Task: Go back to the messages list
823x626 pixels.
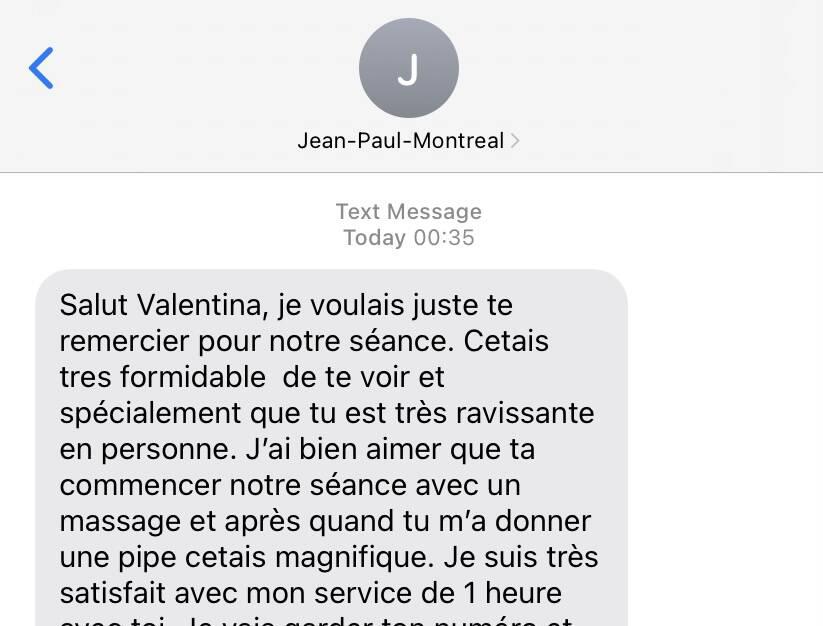Action: (x=41, y=68)
